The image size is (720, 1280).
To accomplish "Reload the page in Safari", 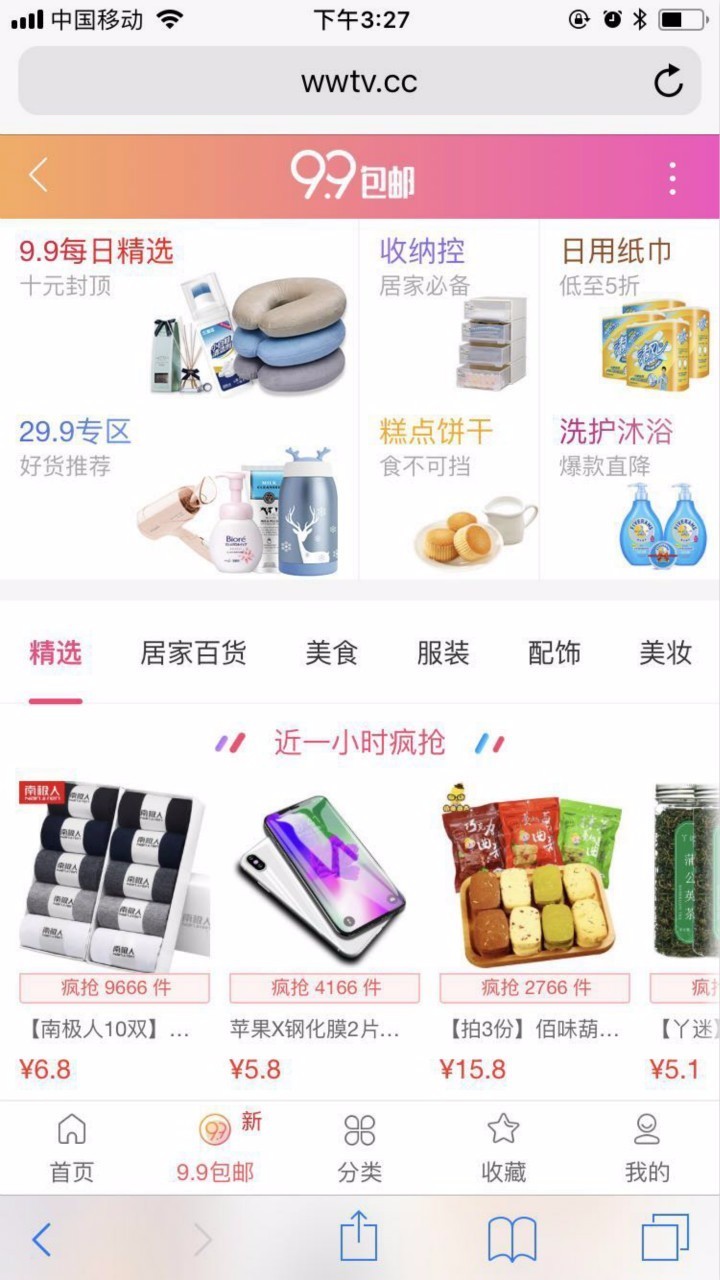I will coord(668,82).
